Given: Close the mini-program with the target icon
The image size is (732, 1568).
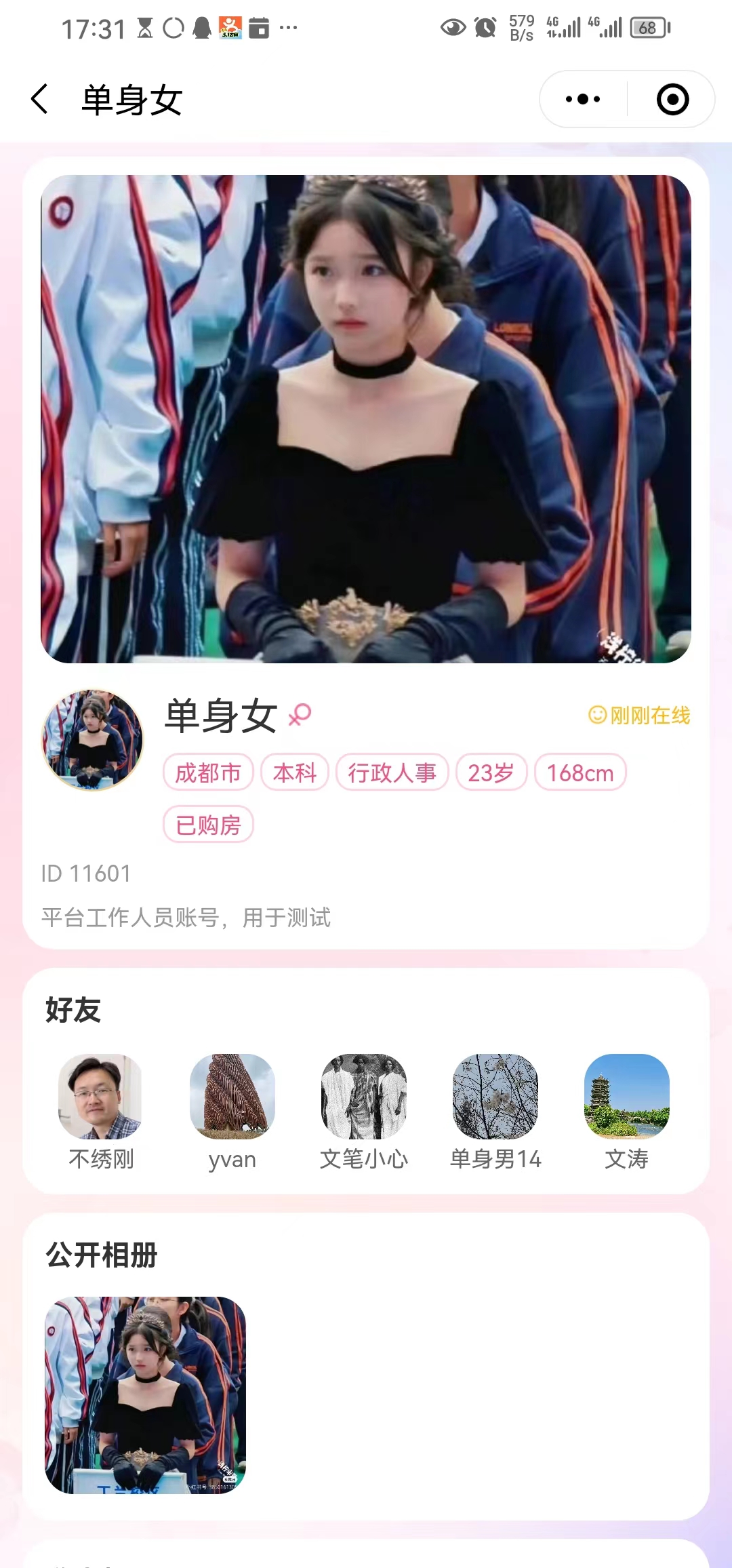Looking at the screenshot, I should tap(672, 99).
